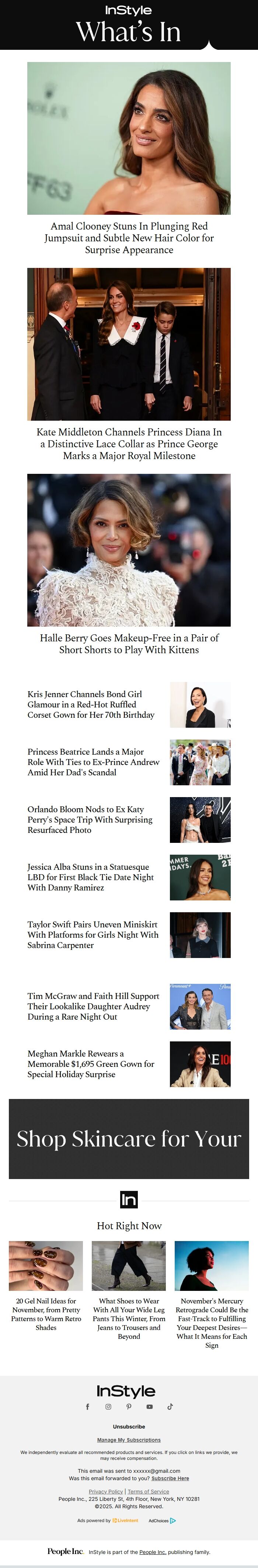Open the wide leg pants shoes guide card
Image resolution: width=258 pixels, height=1568 pixels.
pyautogui.click(x=129, y=1318)
